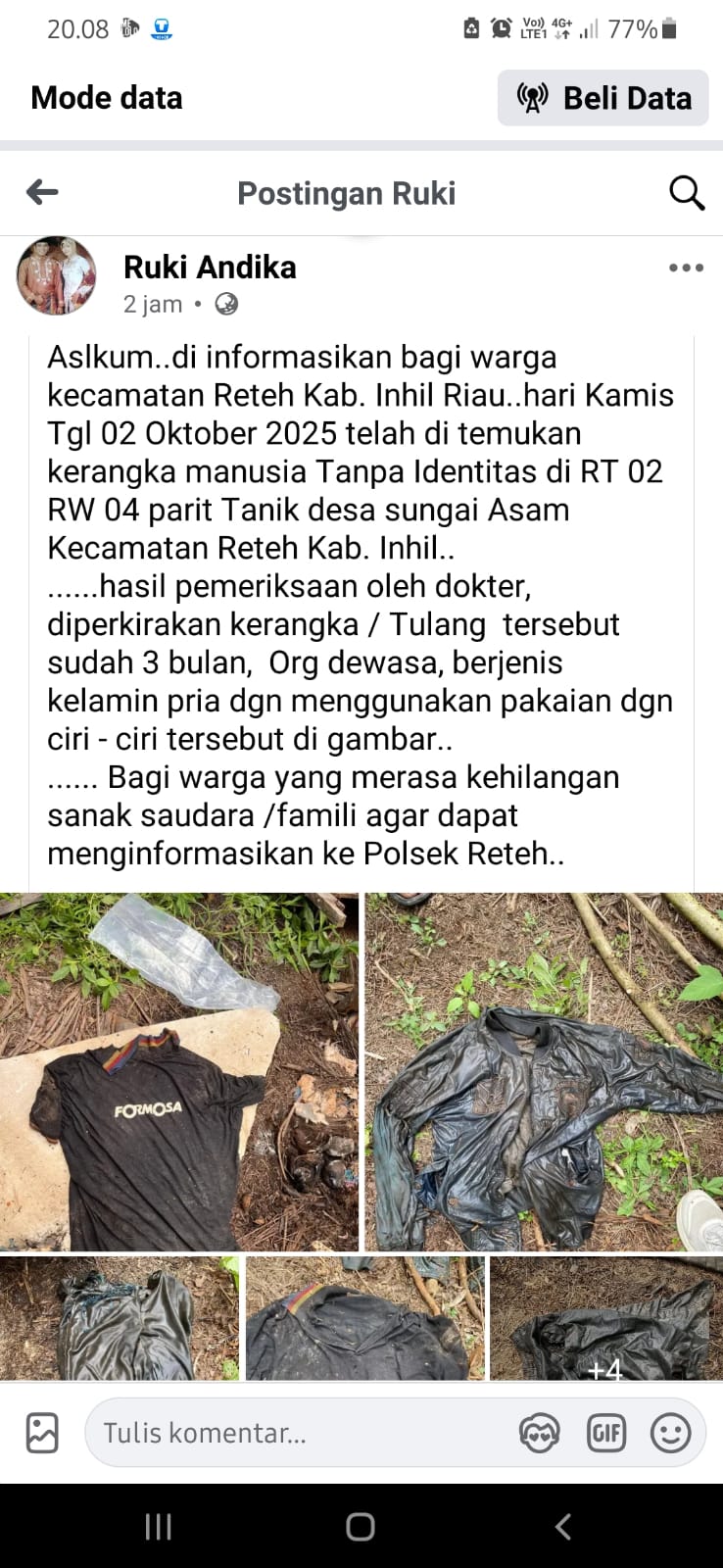Open the GIF picker

(605, 1434)
